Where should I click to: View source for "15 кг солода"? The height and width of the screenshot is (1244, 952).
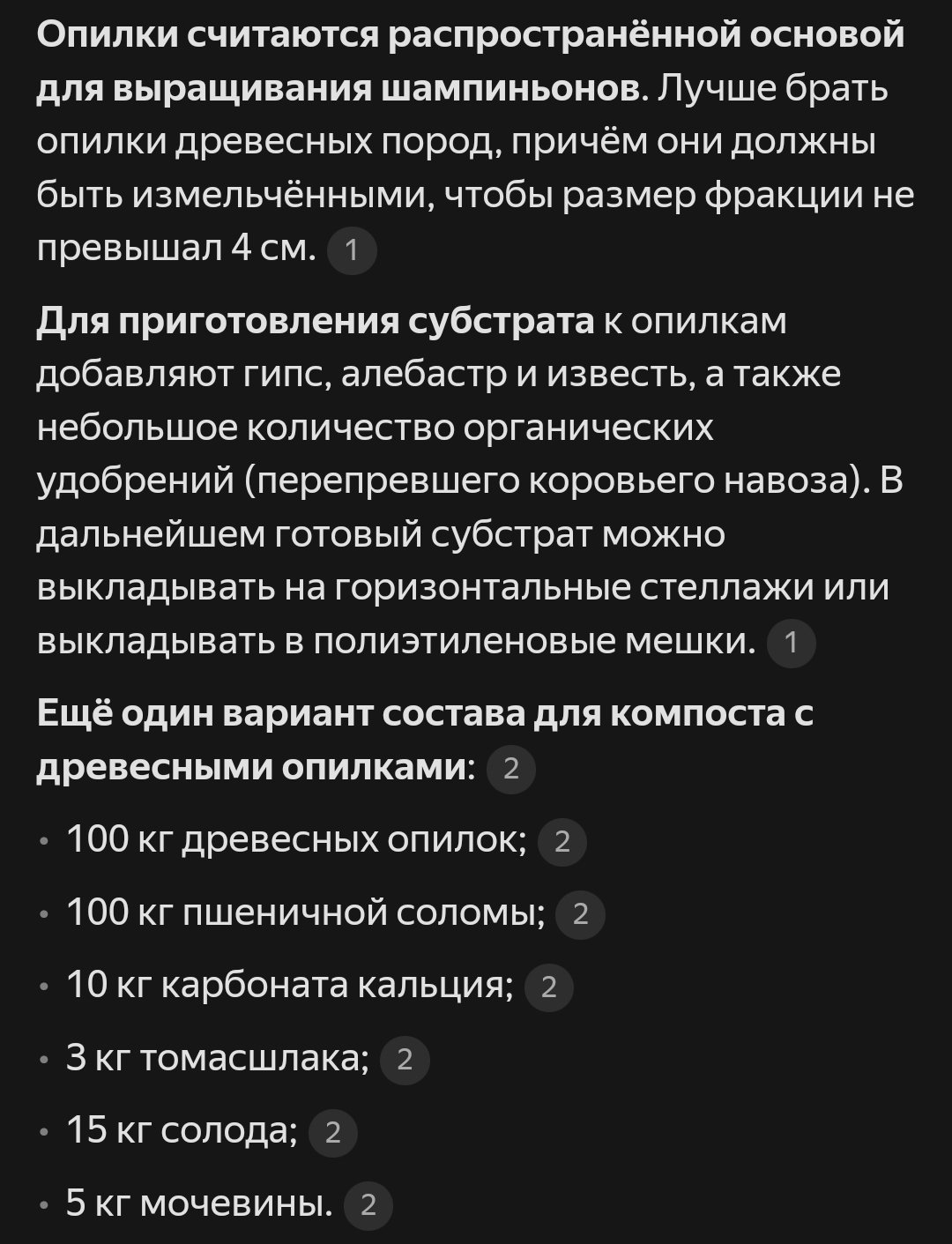point(332,1132)
